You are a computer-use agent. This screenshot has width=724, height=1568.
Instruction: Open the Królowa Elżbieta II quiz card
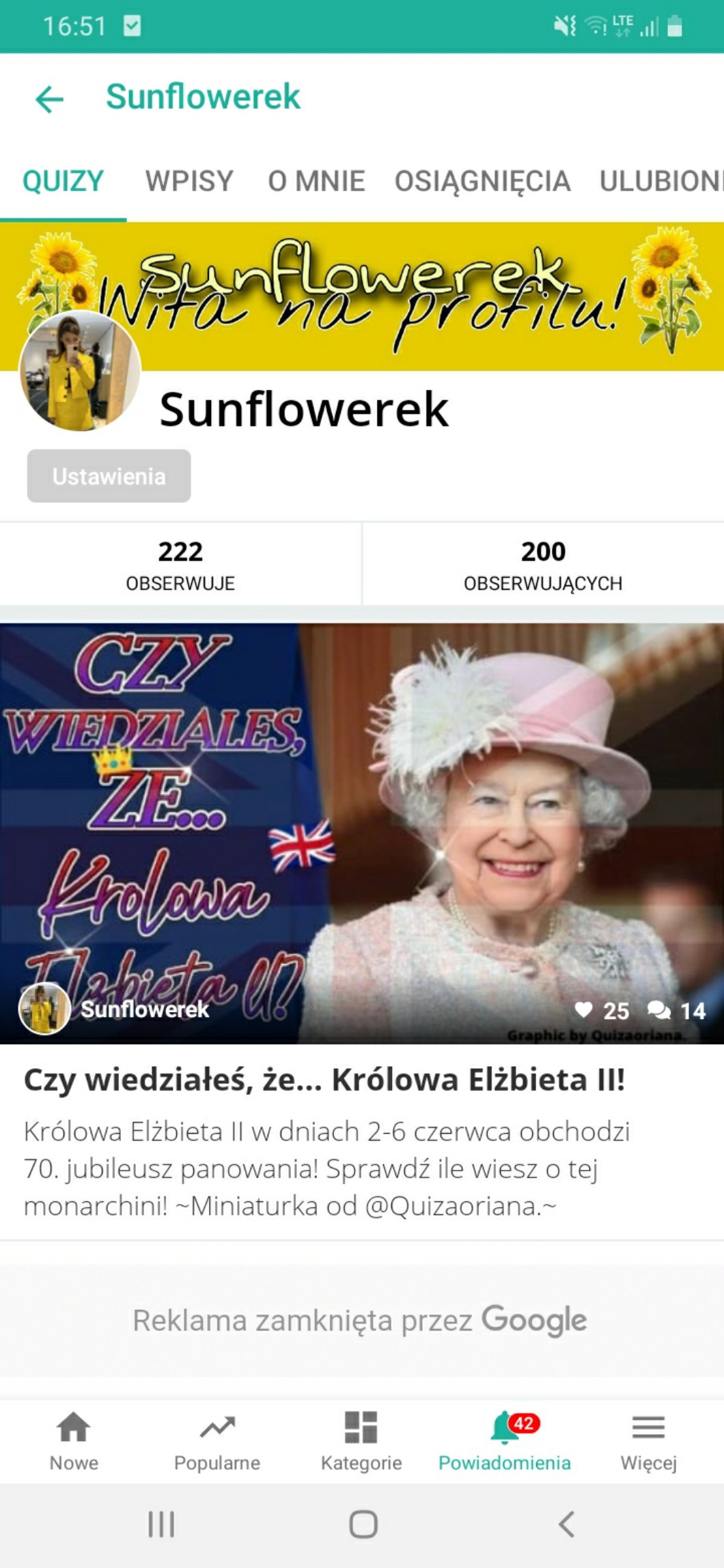point(362,833)
